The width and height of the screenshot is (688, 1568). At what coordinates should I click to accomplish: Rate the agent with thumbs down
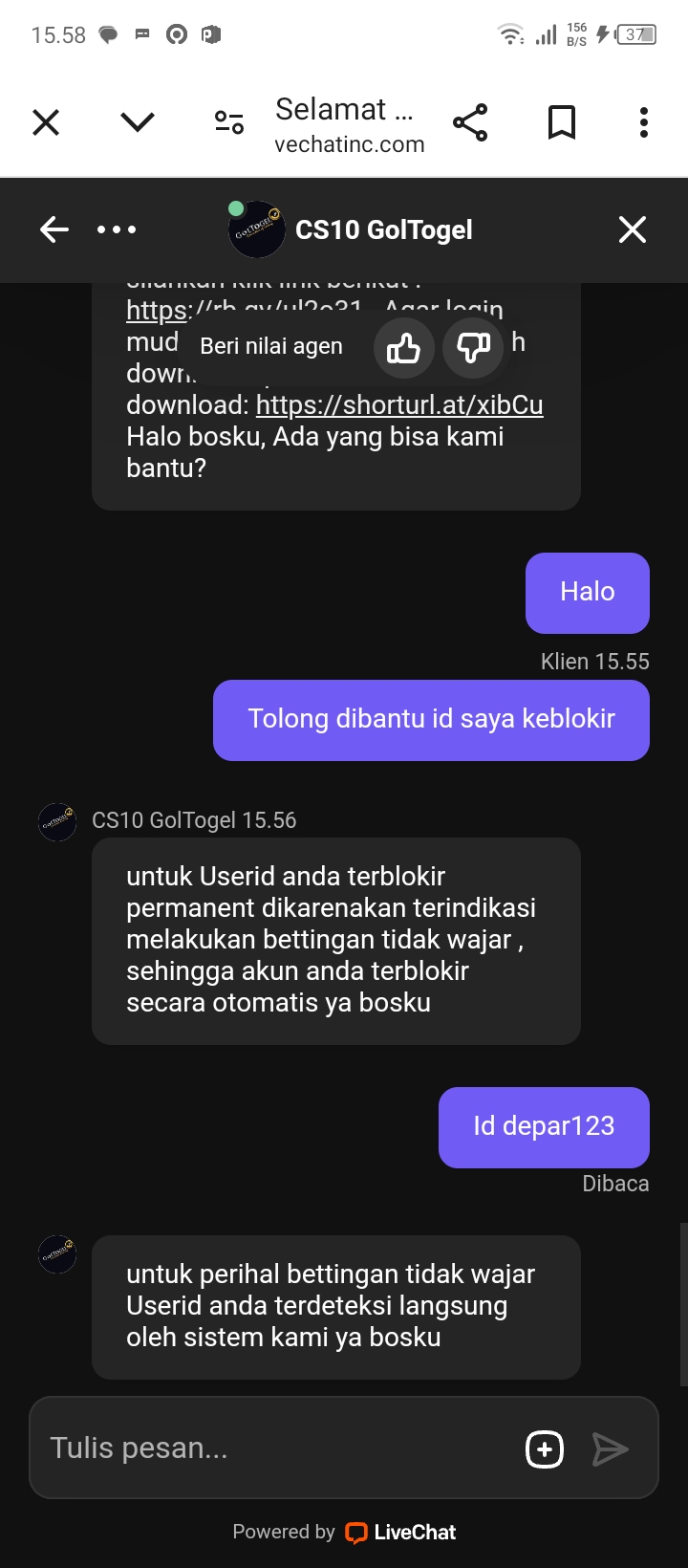(474, 348)
